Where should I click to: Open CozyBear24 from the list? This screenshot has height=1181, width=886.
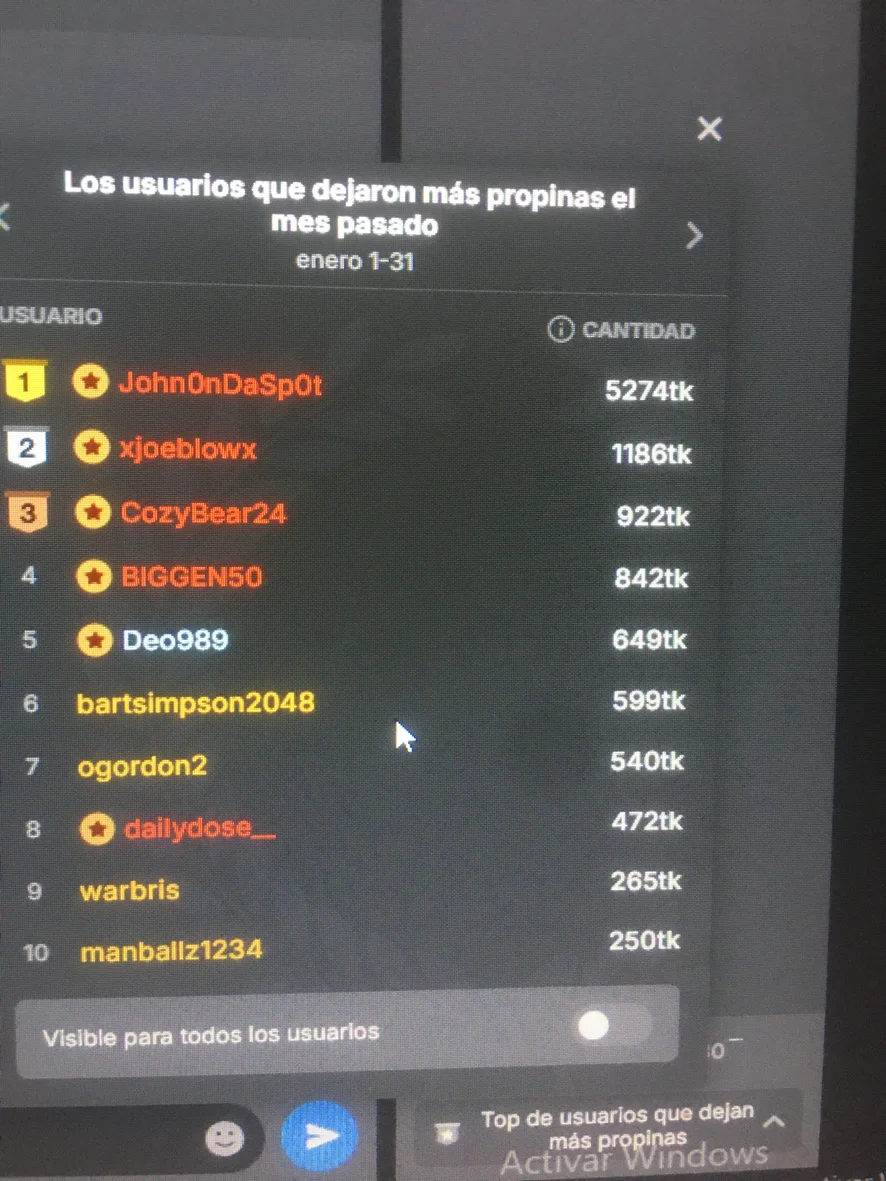(203, 513)
